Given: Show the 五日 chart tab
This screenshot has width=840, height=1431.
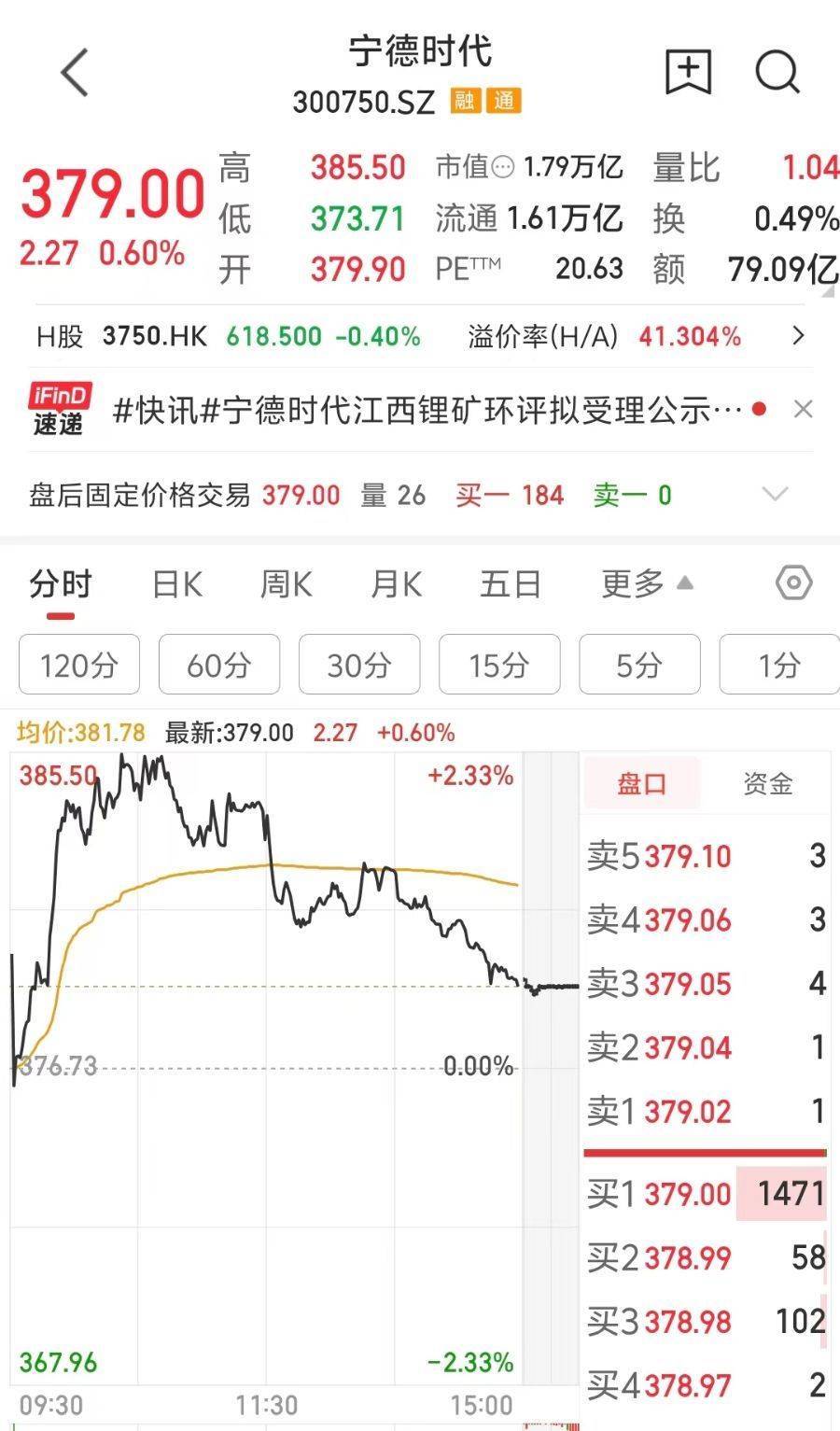Looking at the screenshot, I should click(511, 585).
